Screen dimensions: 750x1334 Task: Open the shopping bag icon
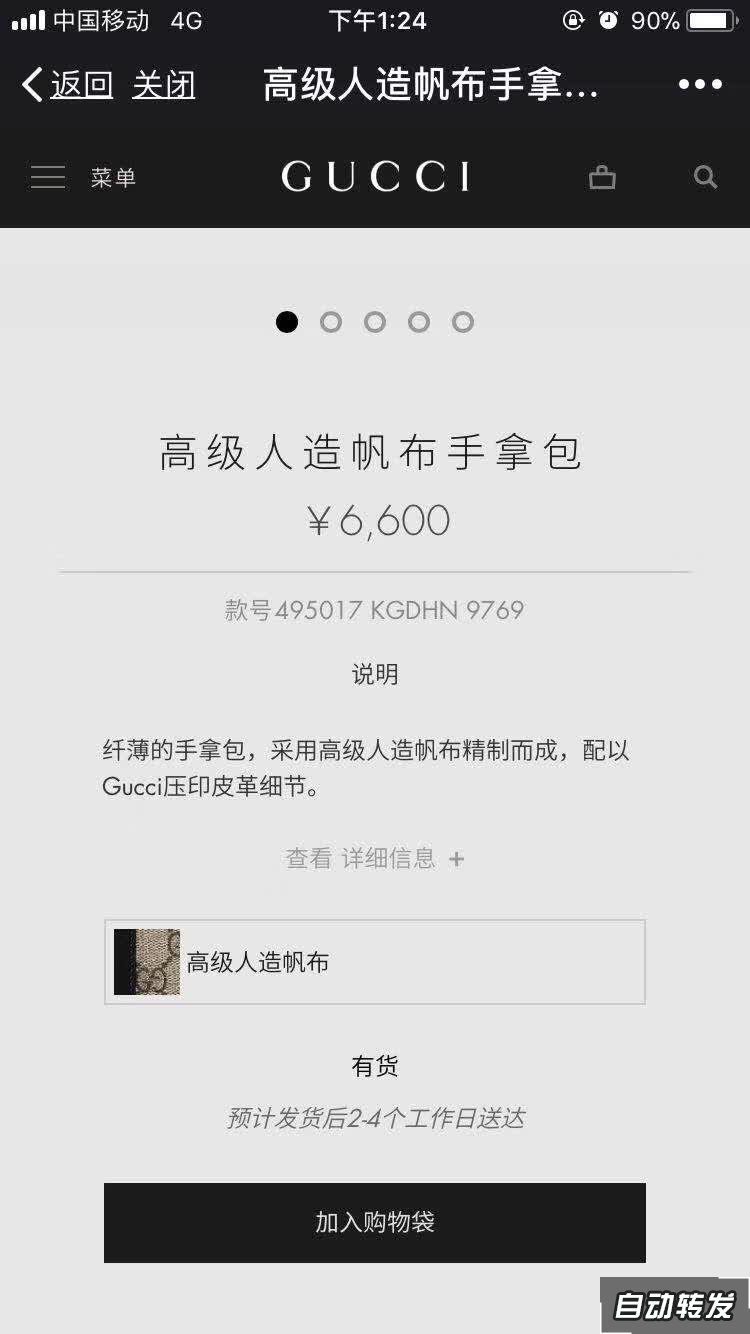602,178
